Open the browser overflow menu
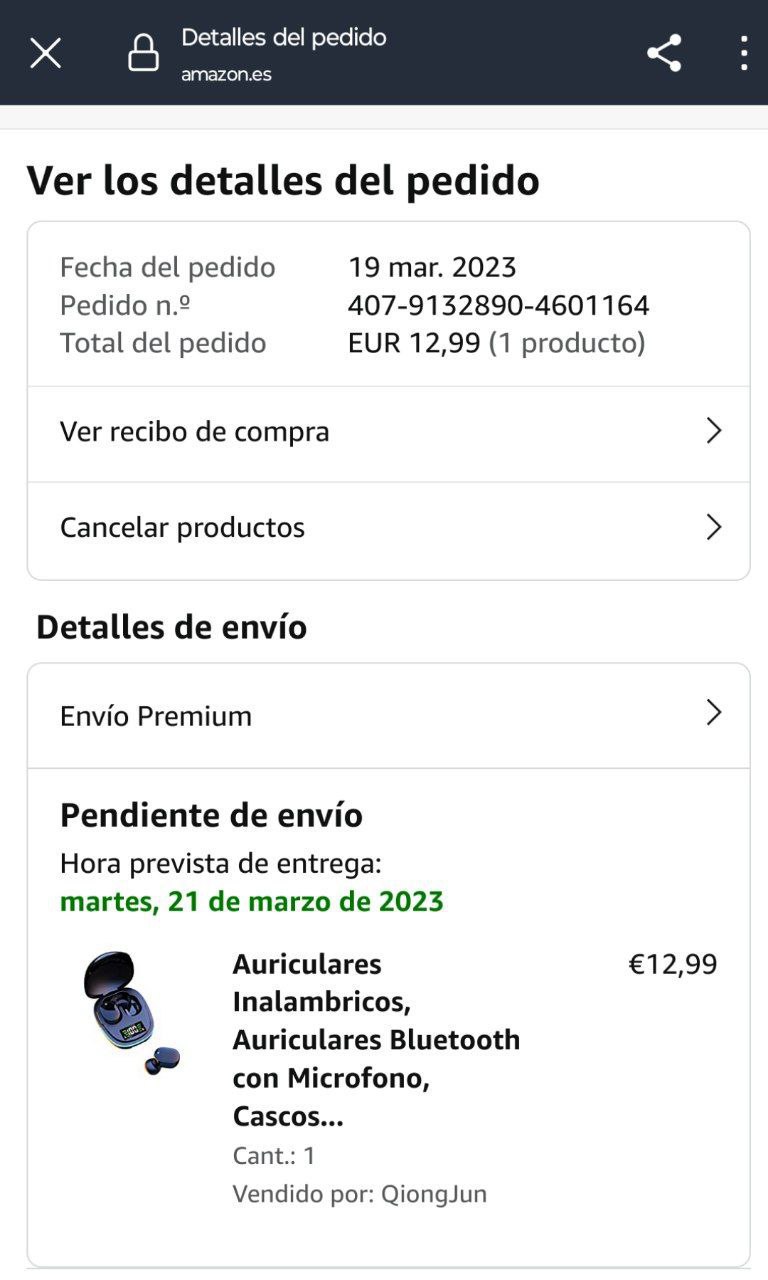This screenshot has height=1280, width=768. tap(743, 53)
